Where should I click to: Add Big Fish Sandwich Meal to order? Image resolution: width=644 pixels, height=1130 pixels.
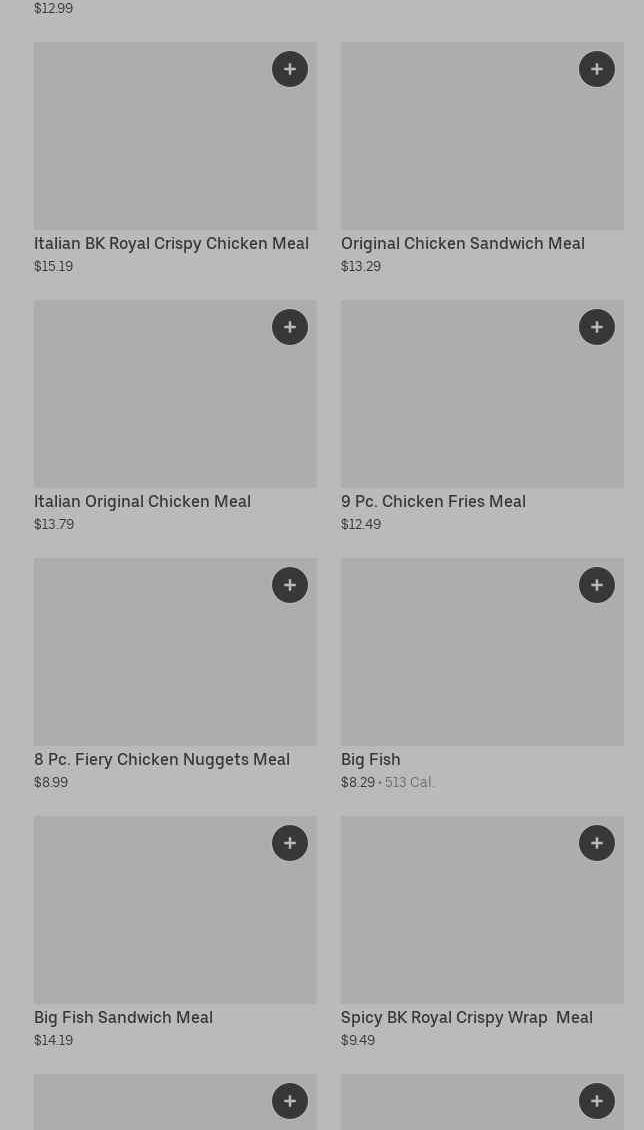coord(290,843)
